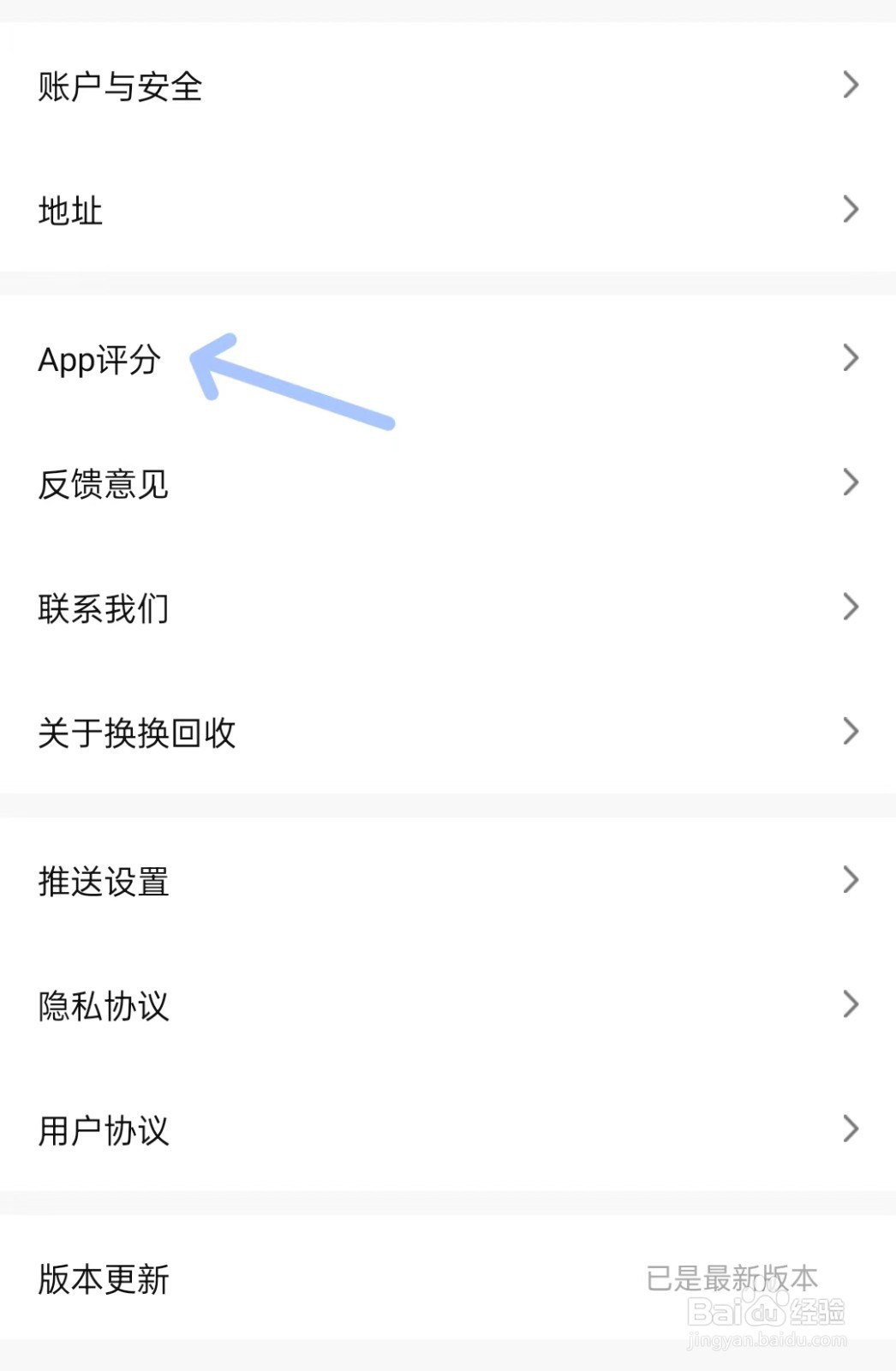
Task: Click App评分 to rate the app
Action: click(99, 360)
